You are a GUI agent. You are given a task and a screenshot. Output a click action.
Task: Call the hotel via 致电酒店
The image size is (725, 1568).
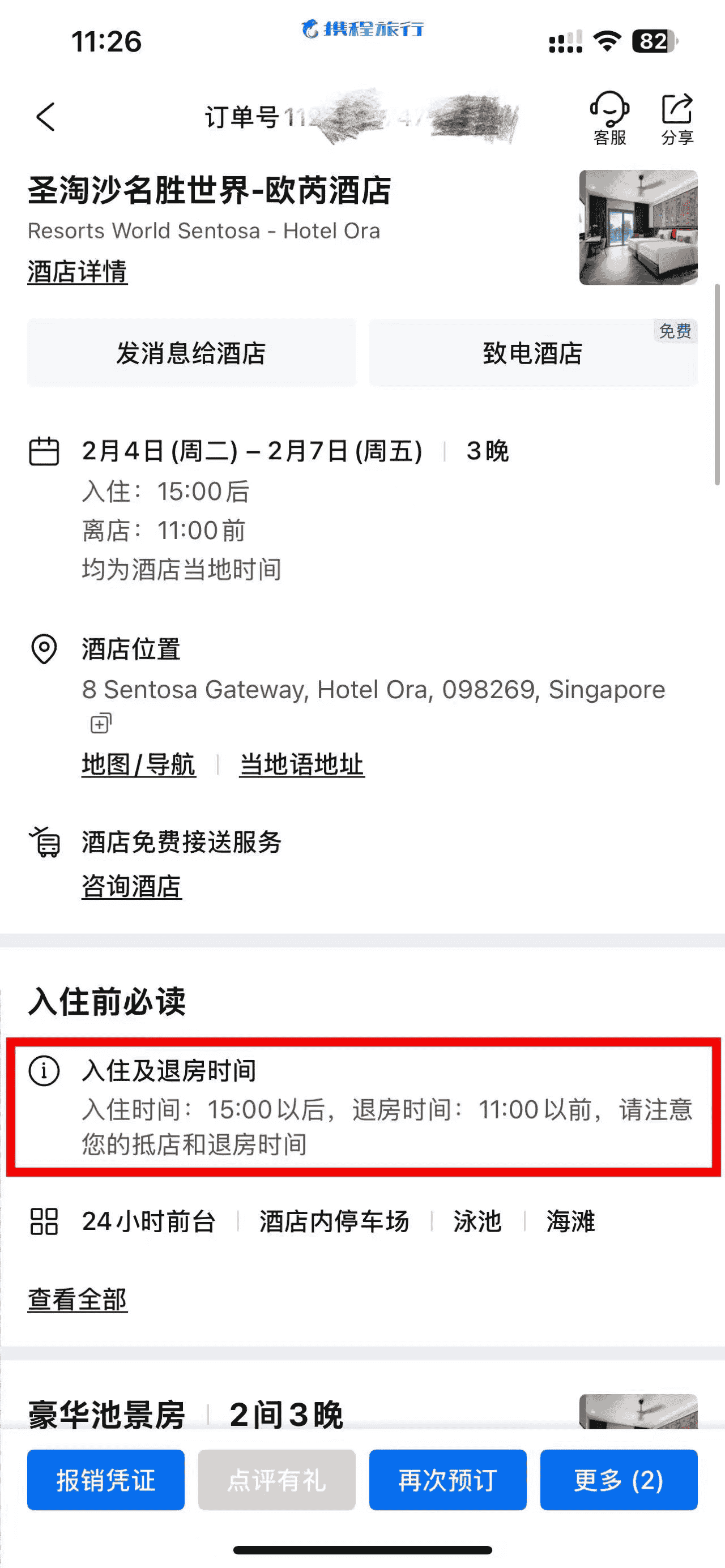(532, 353)
